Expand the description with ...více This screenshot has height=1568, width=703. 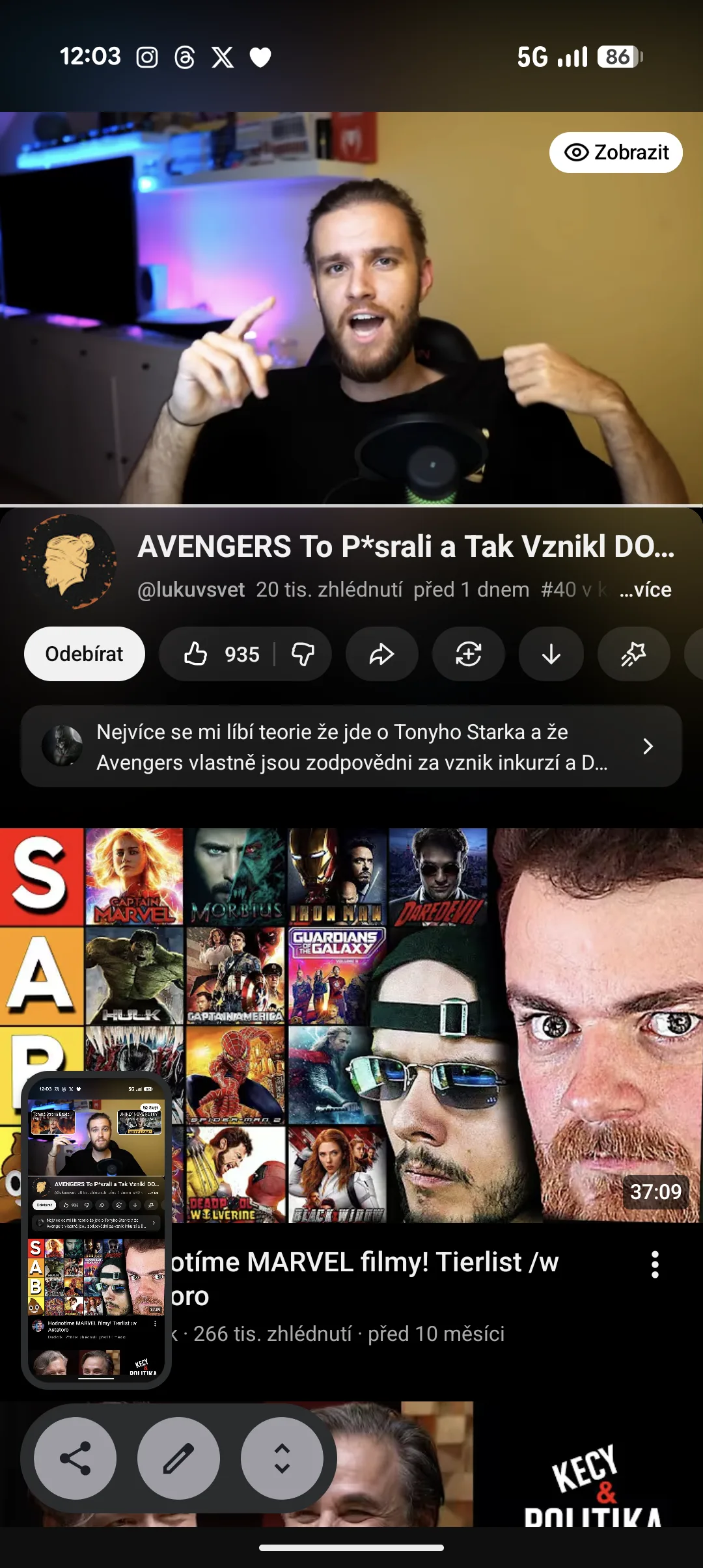click(x=645, y=589)
